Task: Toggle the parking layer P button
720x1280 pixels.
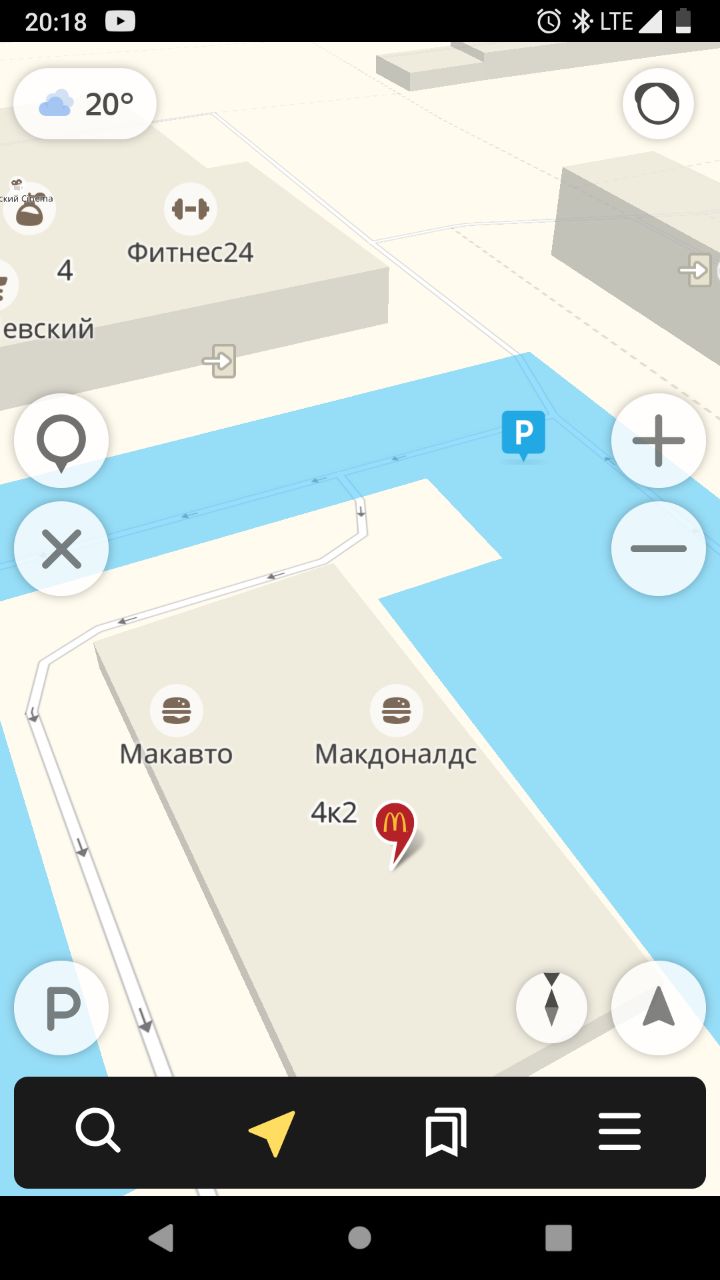Action: pos(61,1008)
